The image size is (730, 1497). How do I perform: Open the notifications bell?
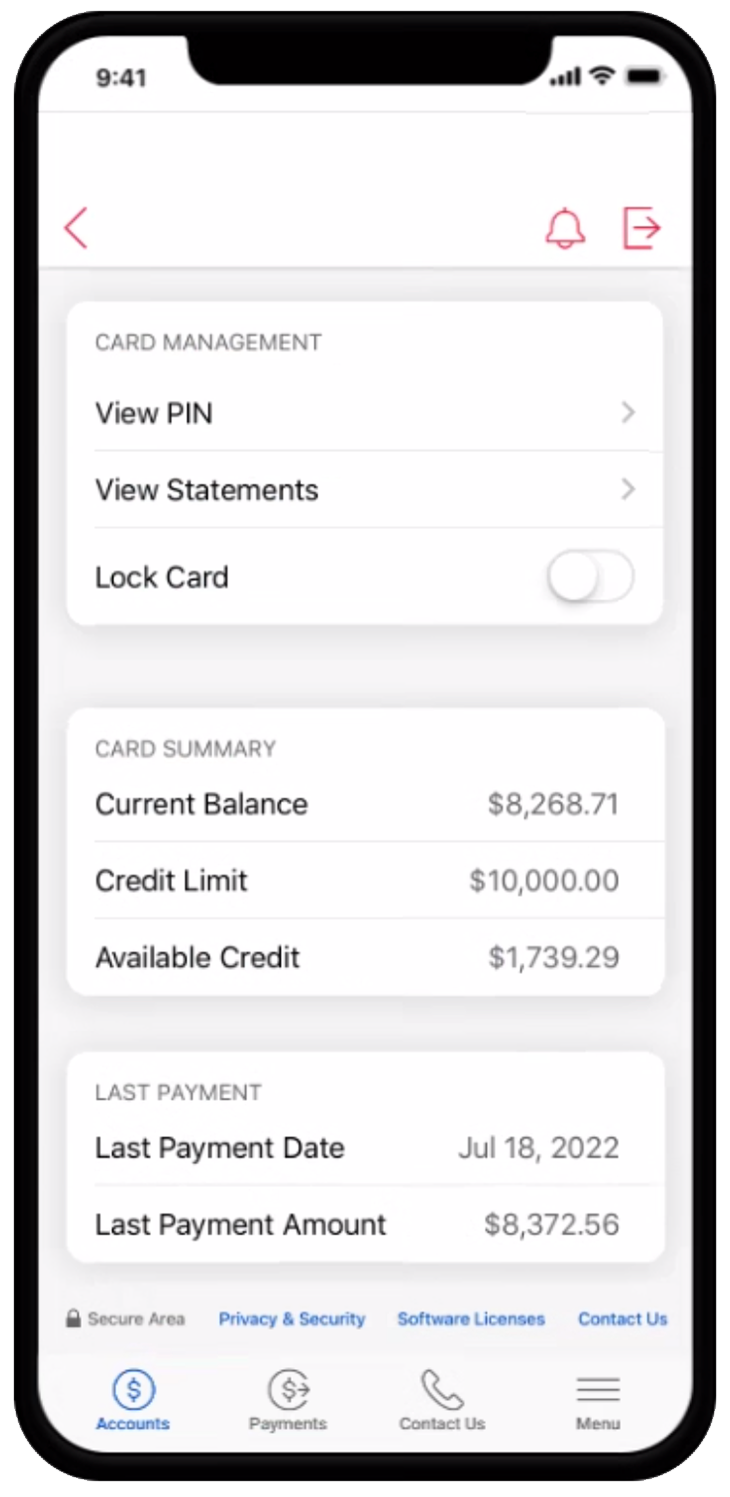[565, 228]
